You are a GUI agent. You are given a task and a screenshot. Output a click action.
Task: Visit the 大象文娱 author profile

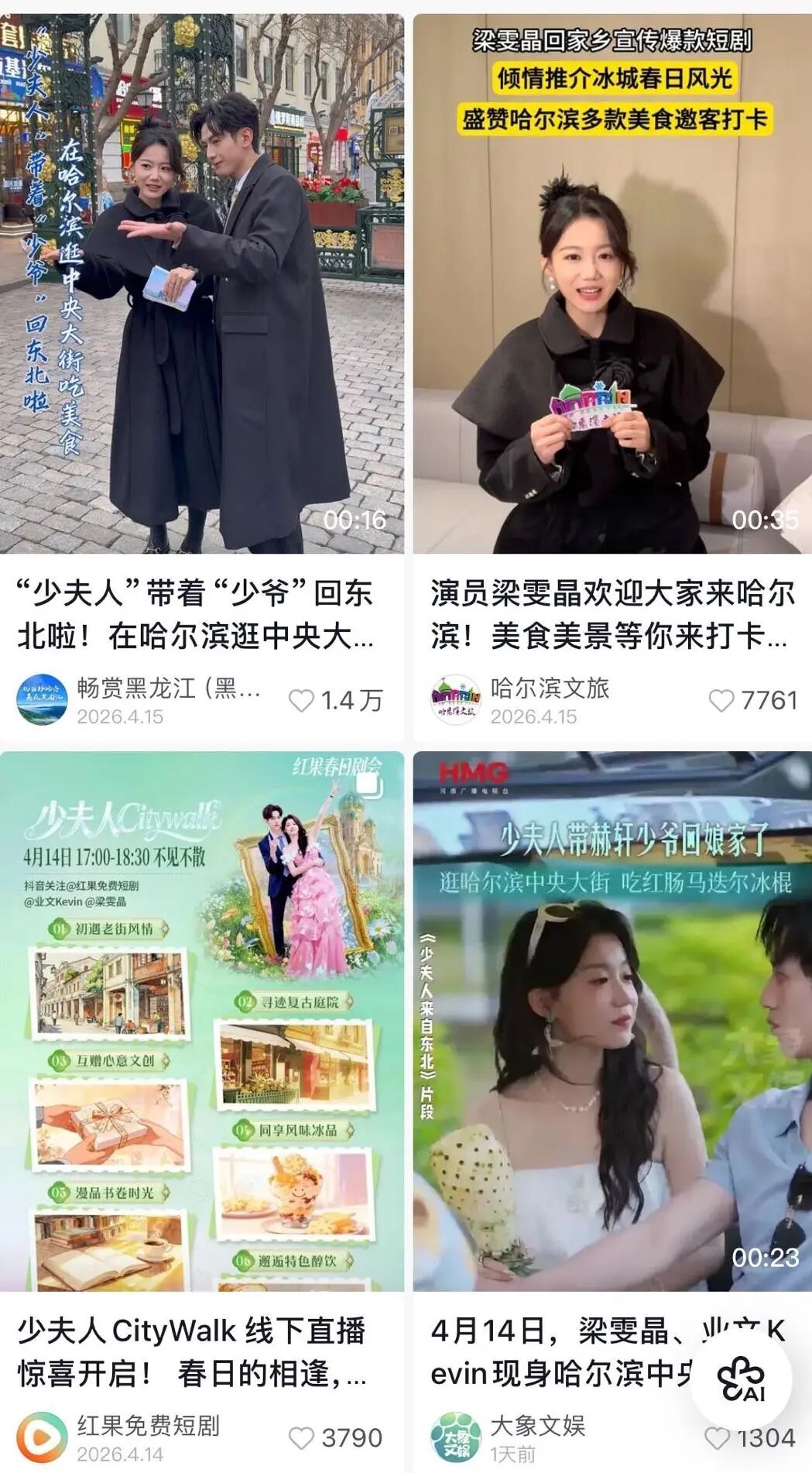pos(455,1437)
